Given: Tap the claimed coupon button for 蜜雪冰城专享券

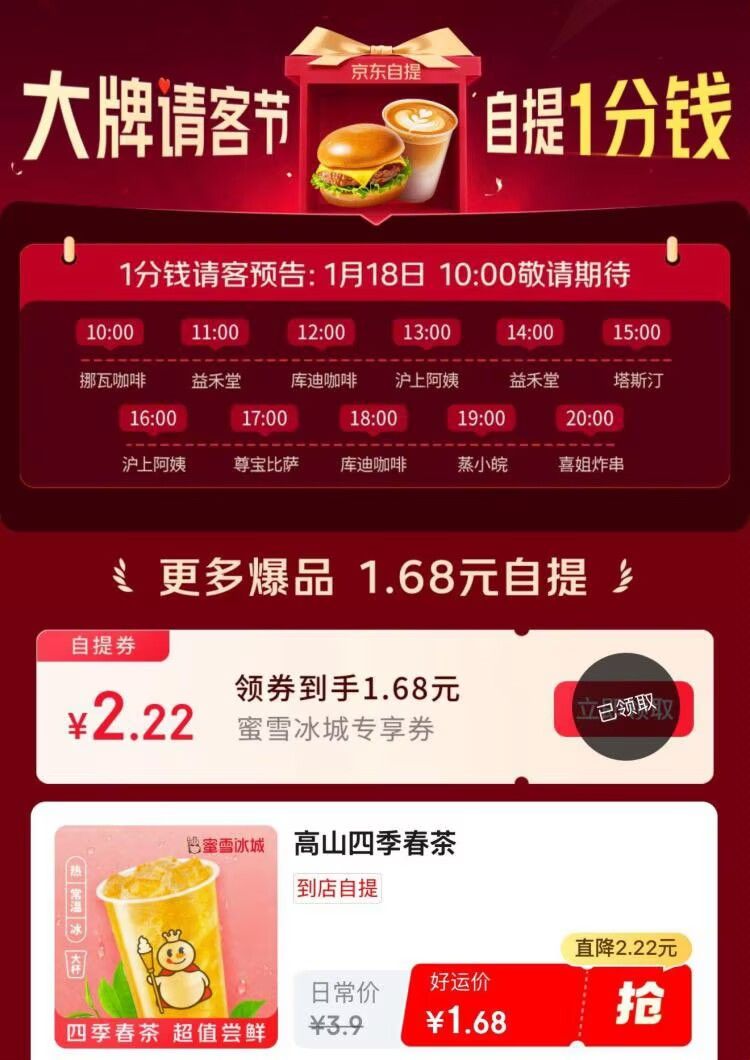Looking at the screenshot, I should pyautogui.click(x=624, y=708).
